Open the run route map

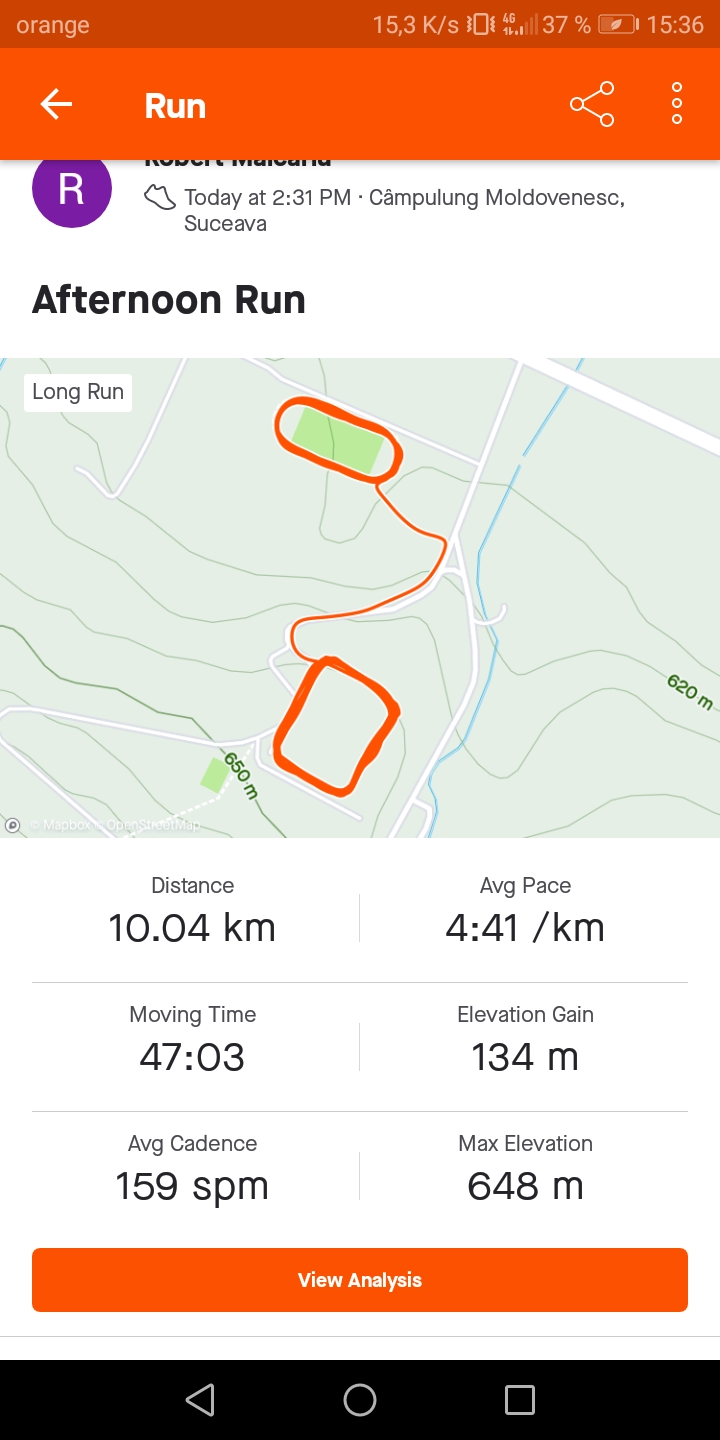click(x=360, y=597)
